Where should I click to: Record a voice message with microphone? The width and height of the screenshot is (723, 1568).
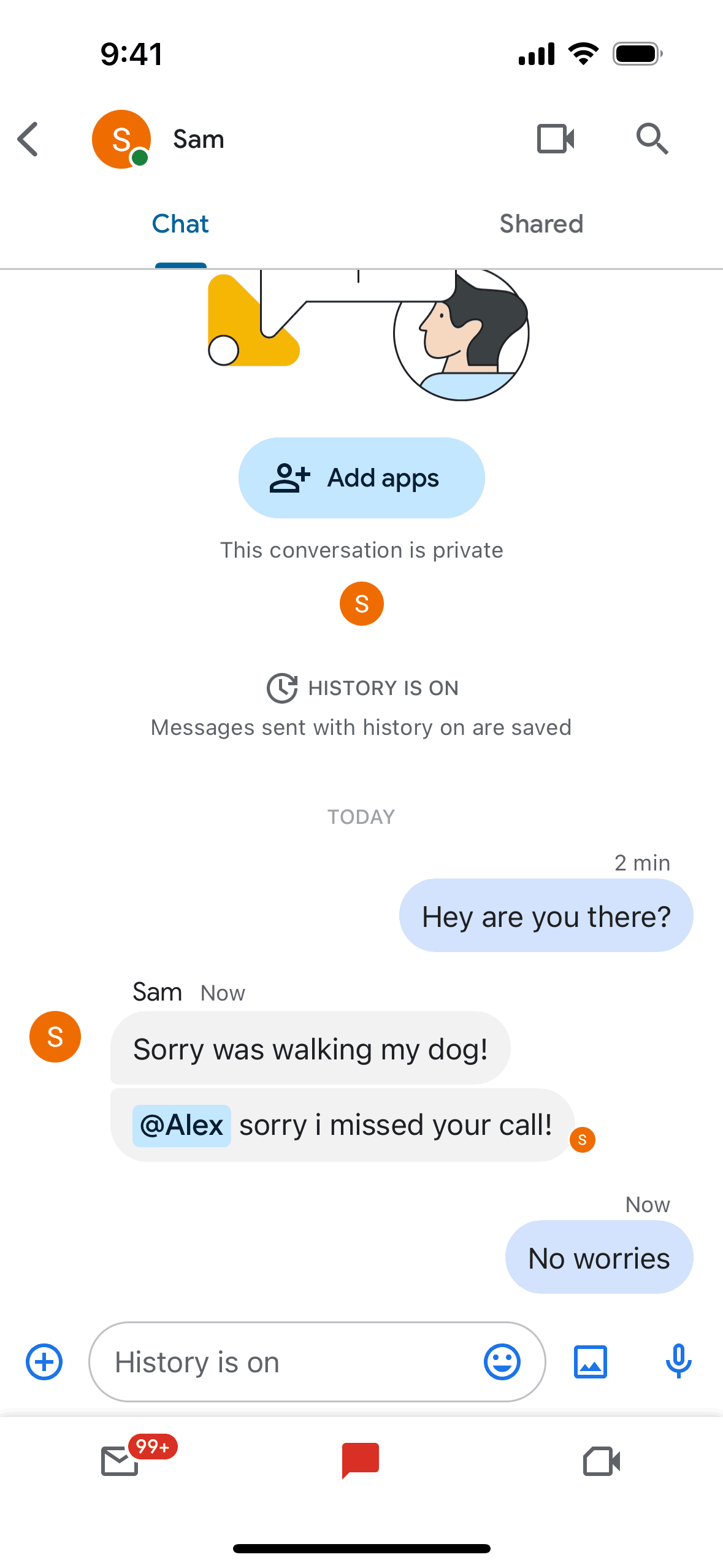678,1362
